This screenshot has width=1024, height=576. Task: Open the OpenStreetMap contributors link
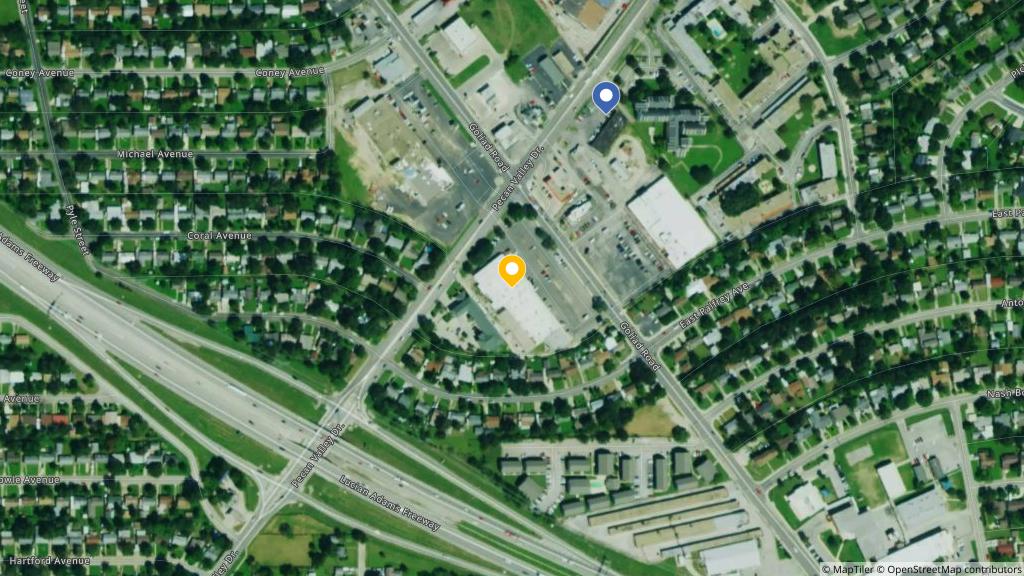[x=954, y=569]
